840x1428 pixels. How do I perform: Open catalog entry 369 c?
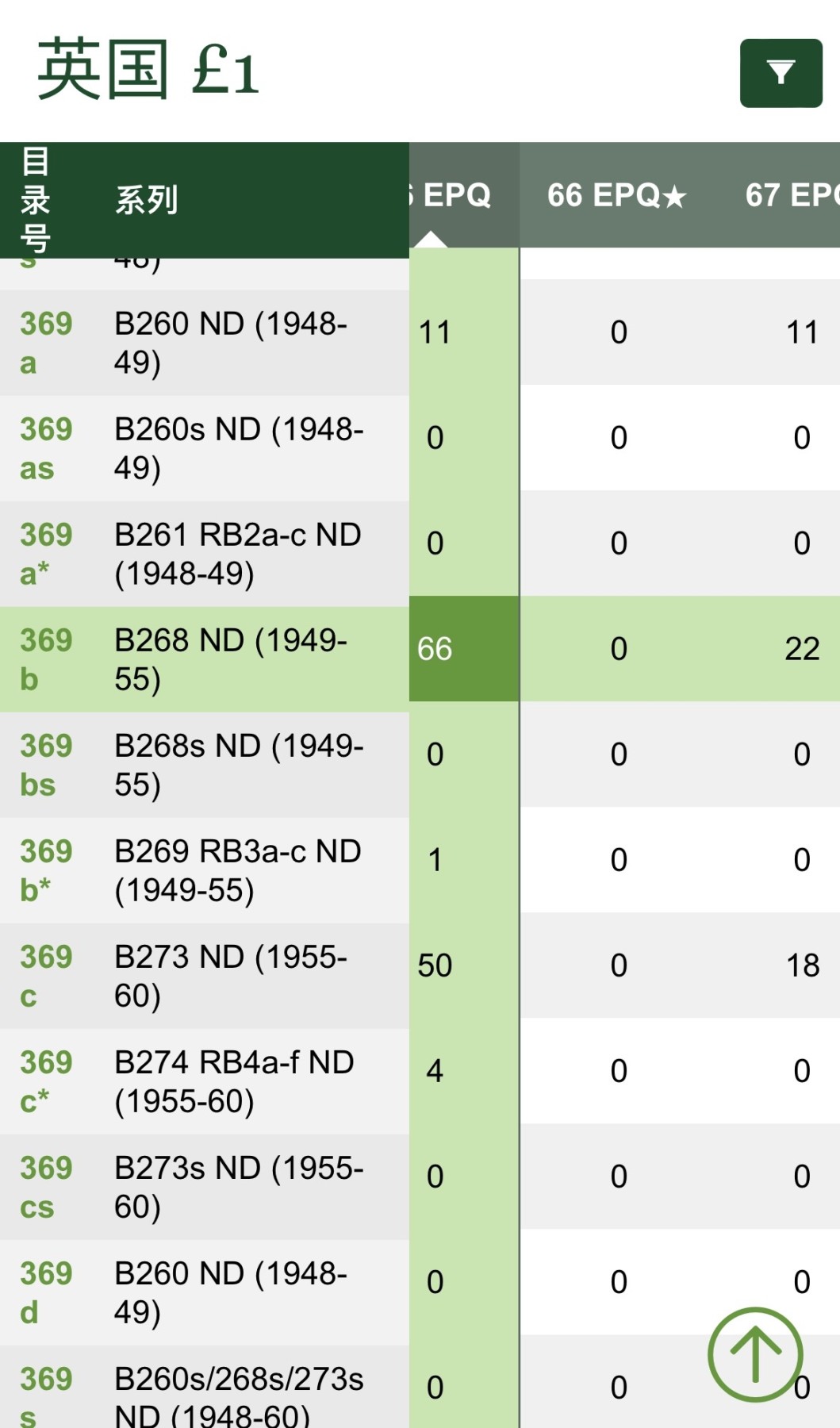tap(46, 976)
